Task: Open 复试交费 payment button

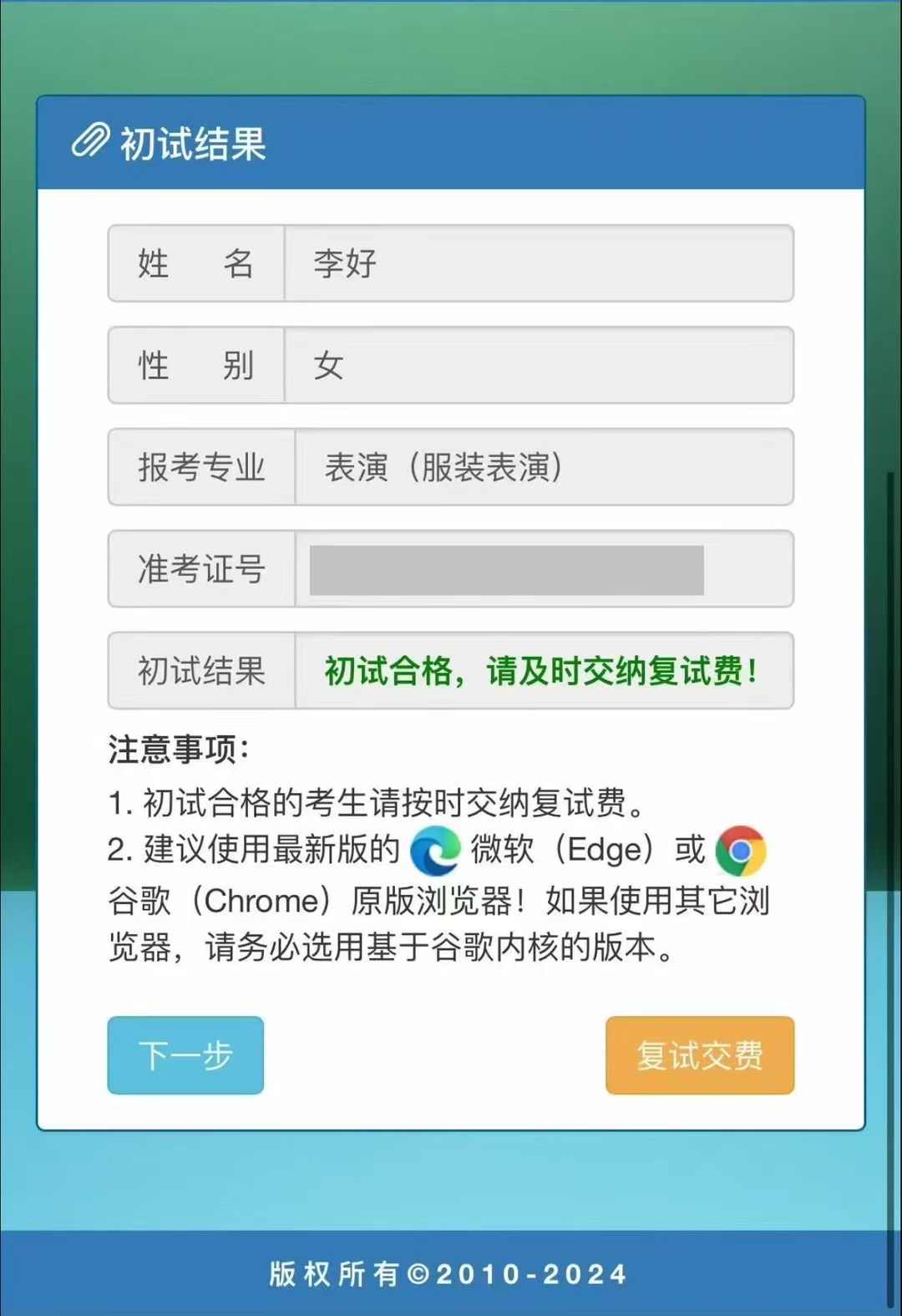Action: click(x=700, y=1055)
